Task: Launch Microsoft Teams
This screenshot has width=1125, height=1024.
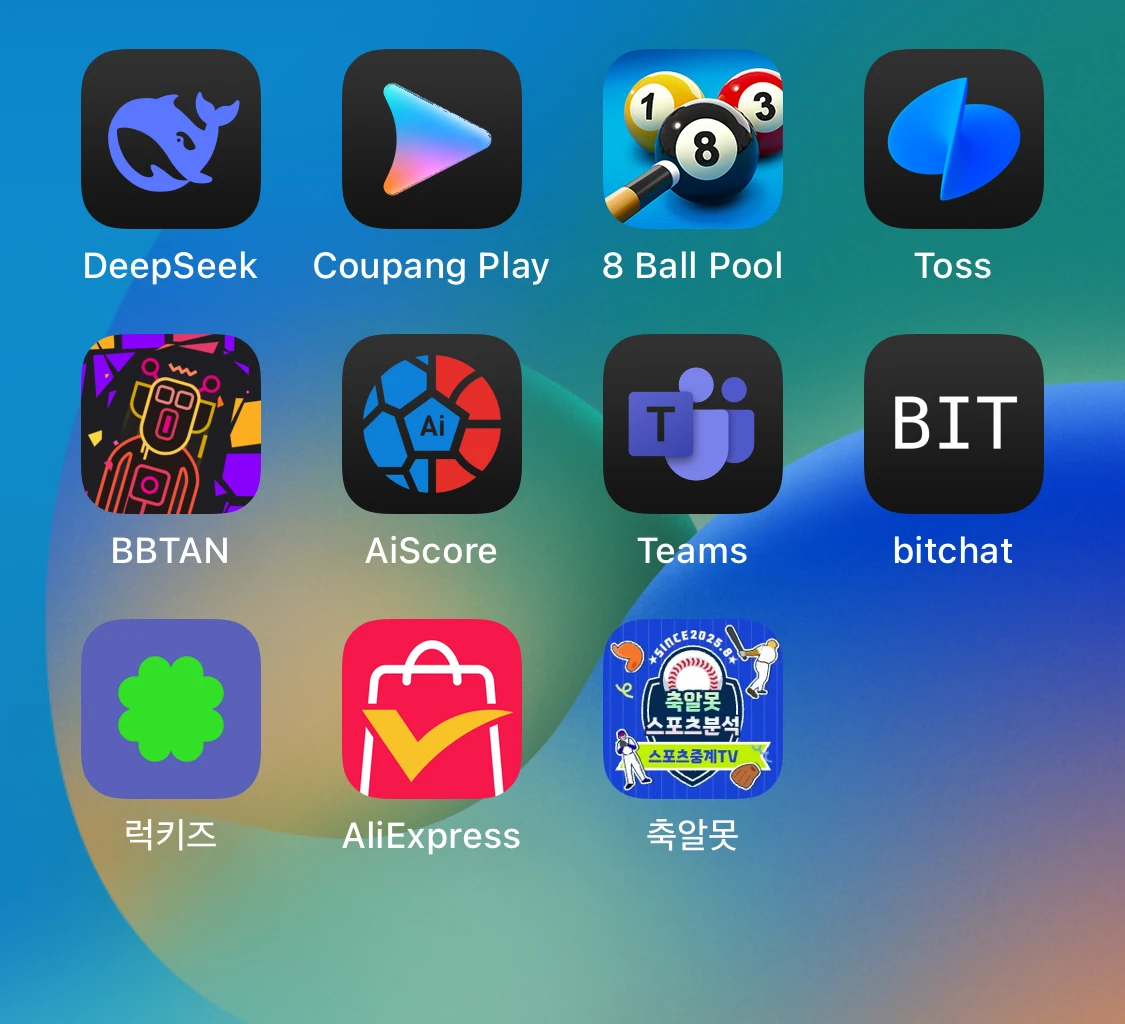Action: coord(693,424)
